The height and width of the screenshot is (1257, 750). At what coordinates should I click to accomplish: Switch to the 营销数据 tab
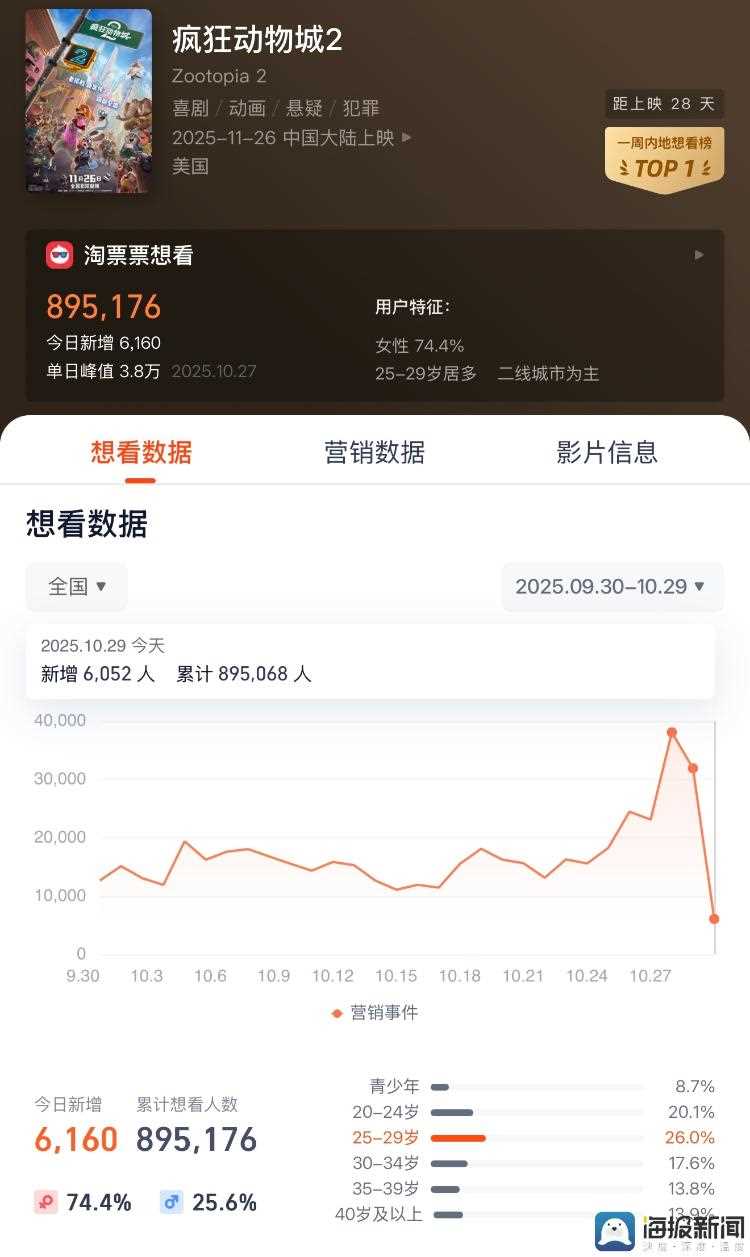tap(374, 452)
